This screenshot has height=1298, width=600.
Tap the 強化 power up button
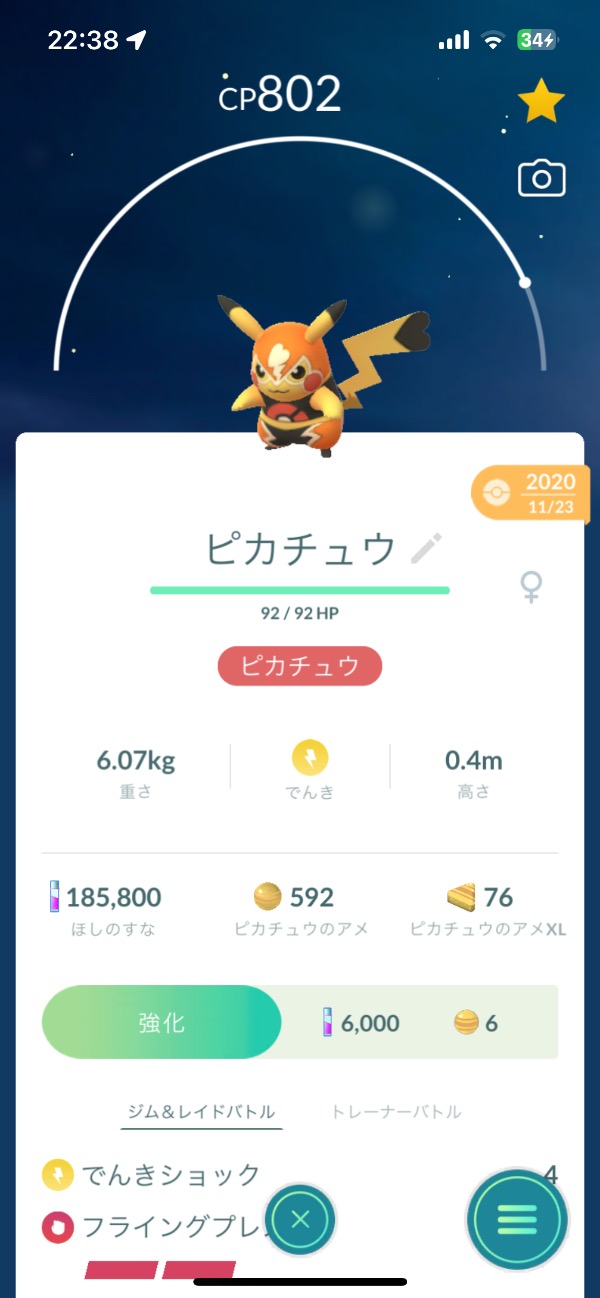[x=162, y=1022]
